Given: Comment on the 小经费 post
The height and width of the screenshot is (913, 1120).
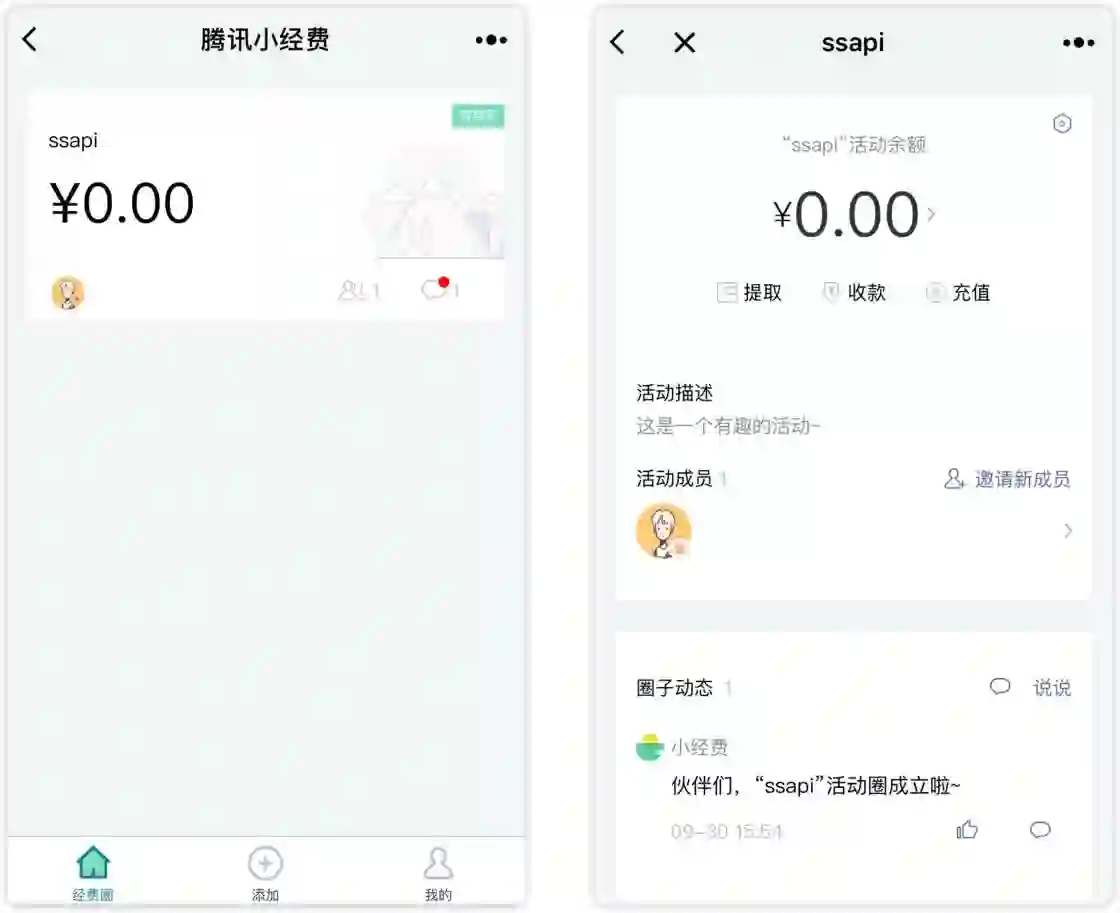Looking at the screenshot, I should pos(1040,830).
